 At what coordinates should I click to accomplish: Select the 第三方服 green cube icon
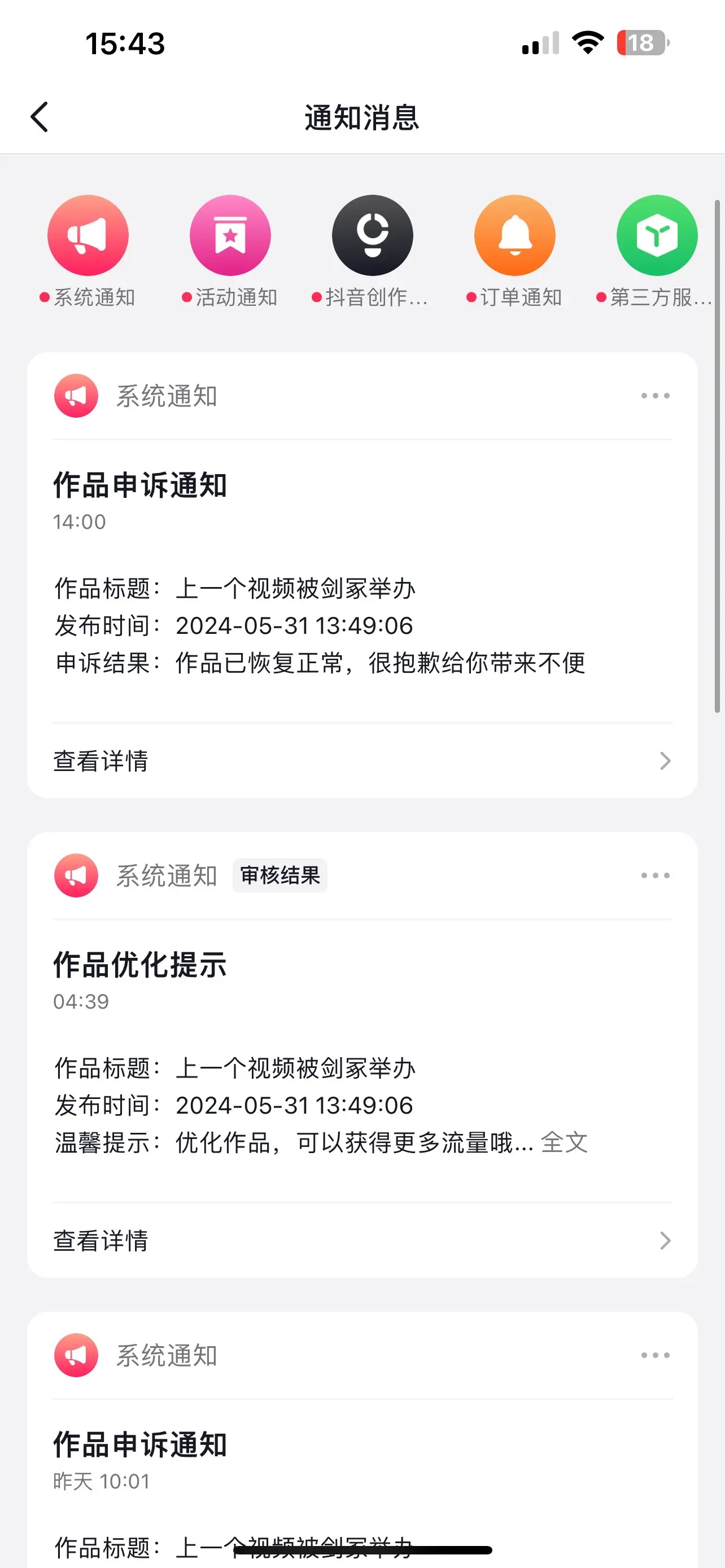tap(656, 235)
